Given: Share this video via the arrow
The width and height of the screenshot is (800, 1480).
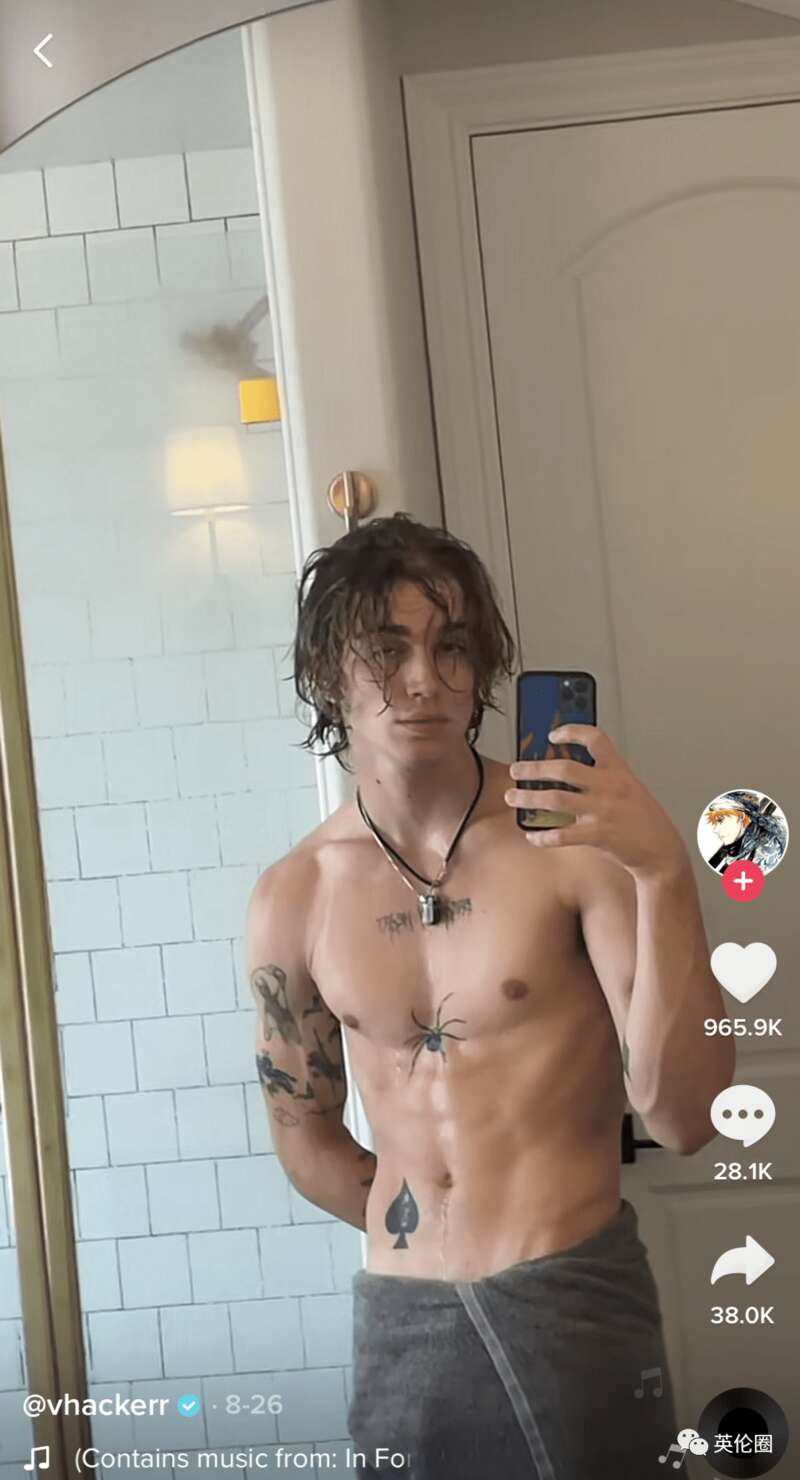Looking at the screenshot, I should [x=742, y=1260].
